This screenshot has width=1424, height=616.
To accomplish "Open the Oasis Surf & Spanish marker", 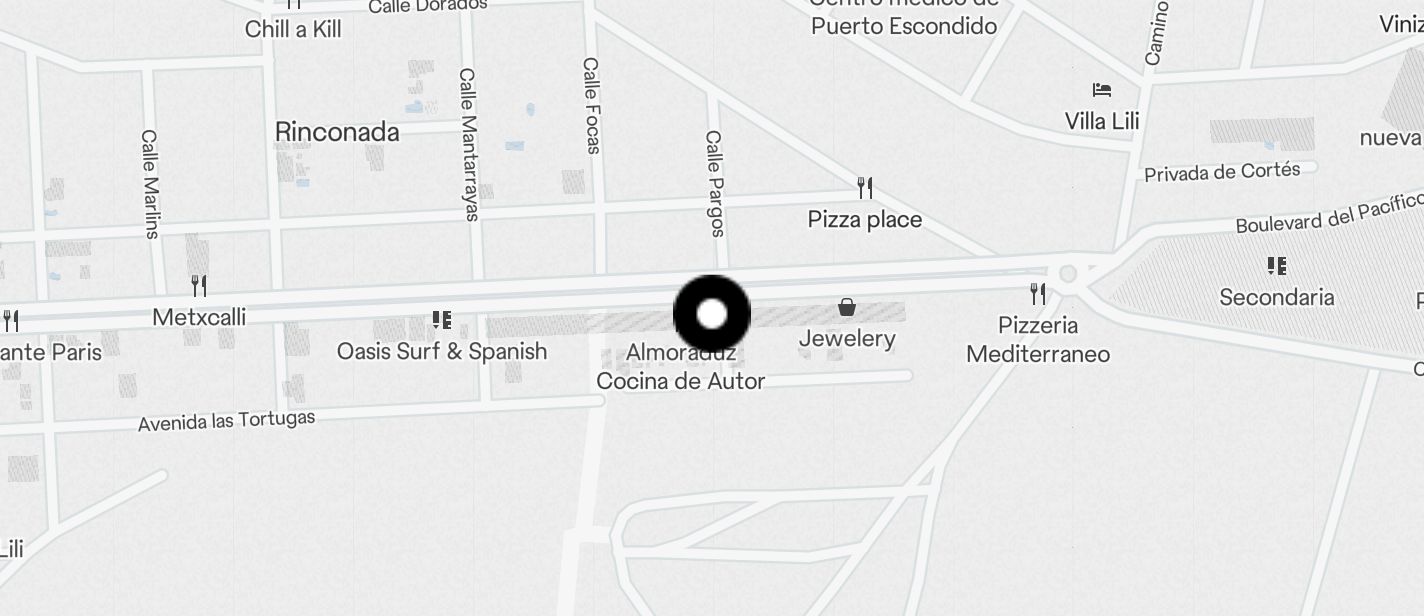I will (441, 320).
